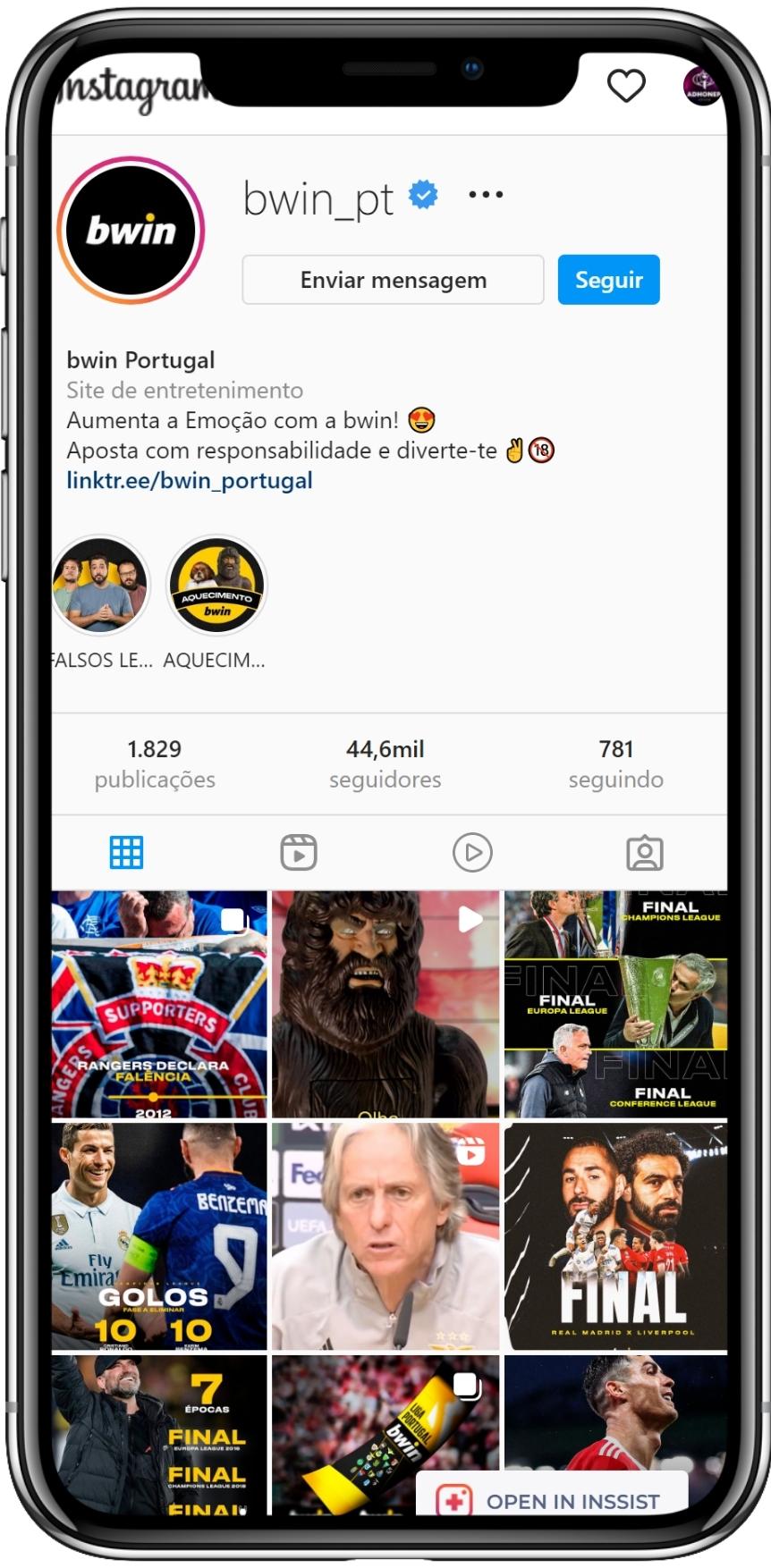Switch to the tagged photos tab

click(x=644, y=853)
